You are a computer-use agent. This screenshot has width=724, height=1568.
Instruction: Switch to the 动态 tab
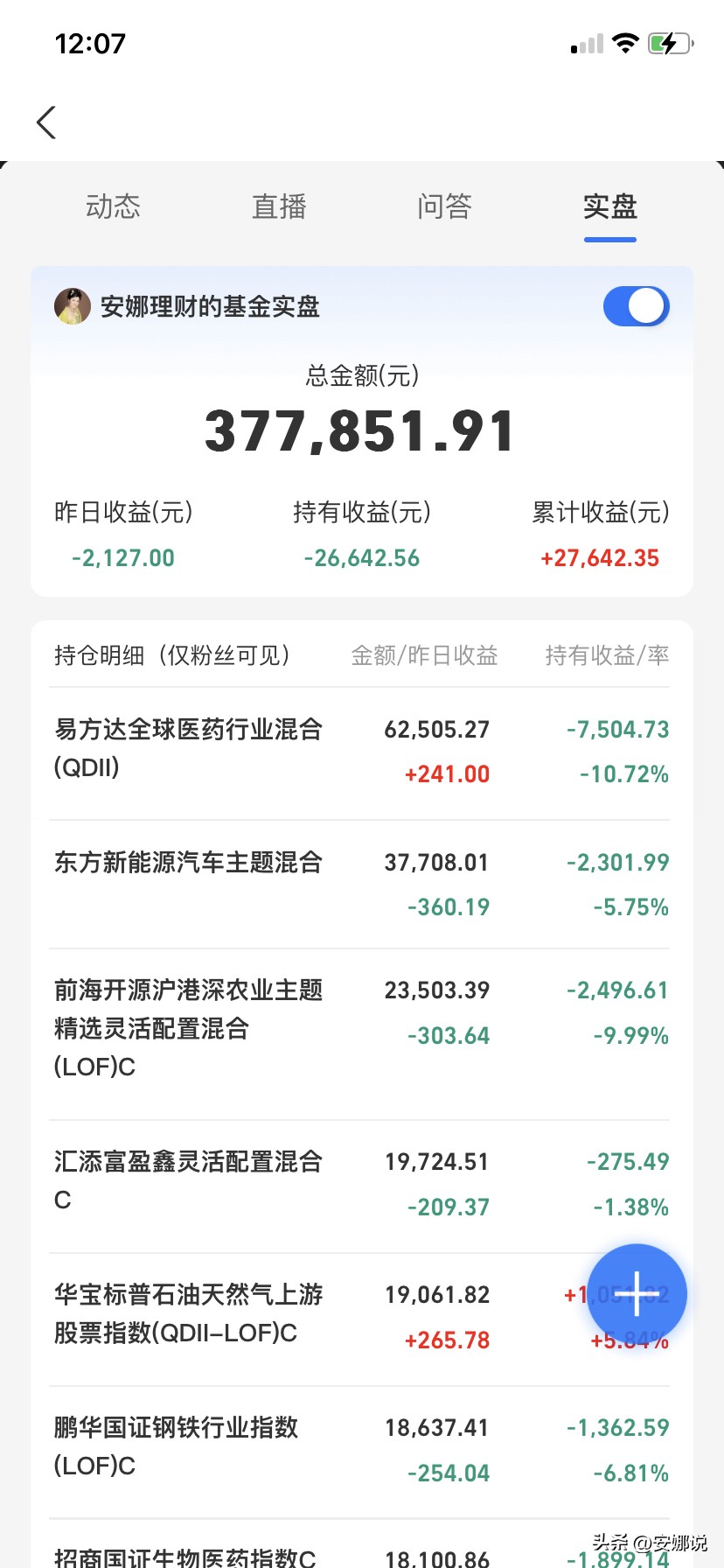pyautogui.click(x=113, y=206)
